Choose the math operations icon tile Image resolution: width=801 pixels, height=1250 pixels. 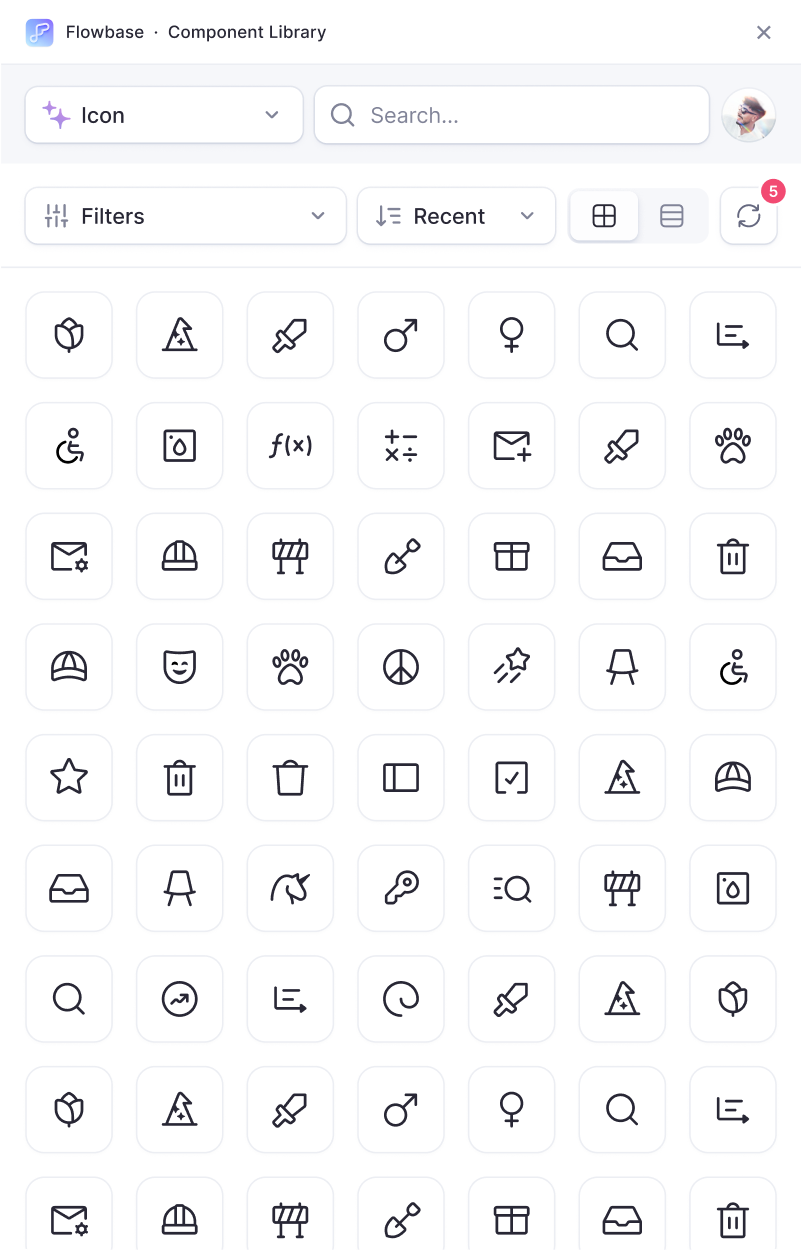tap(401, 446)
